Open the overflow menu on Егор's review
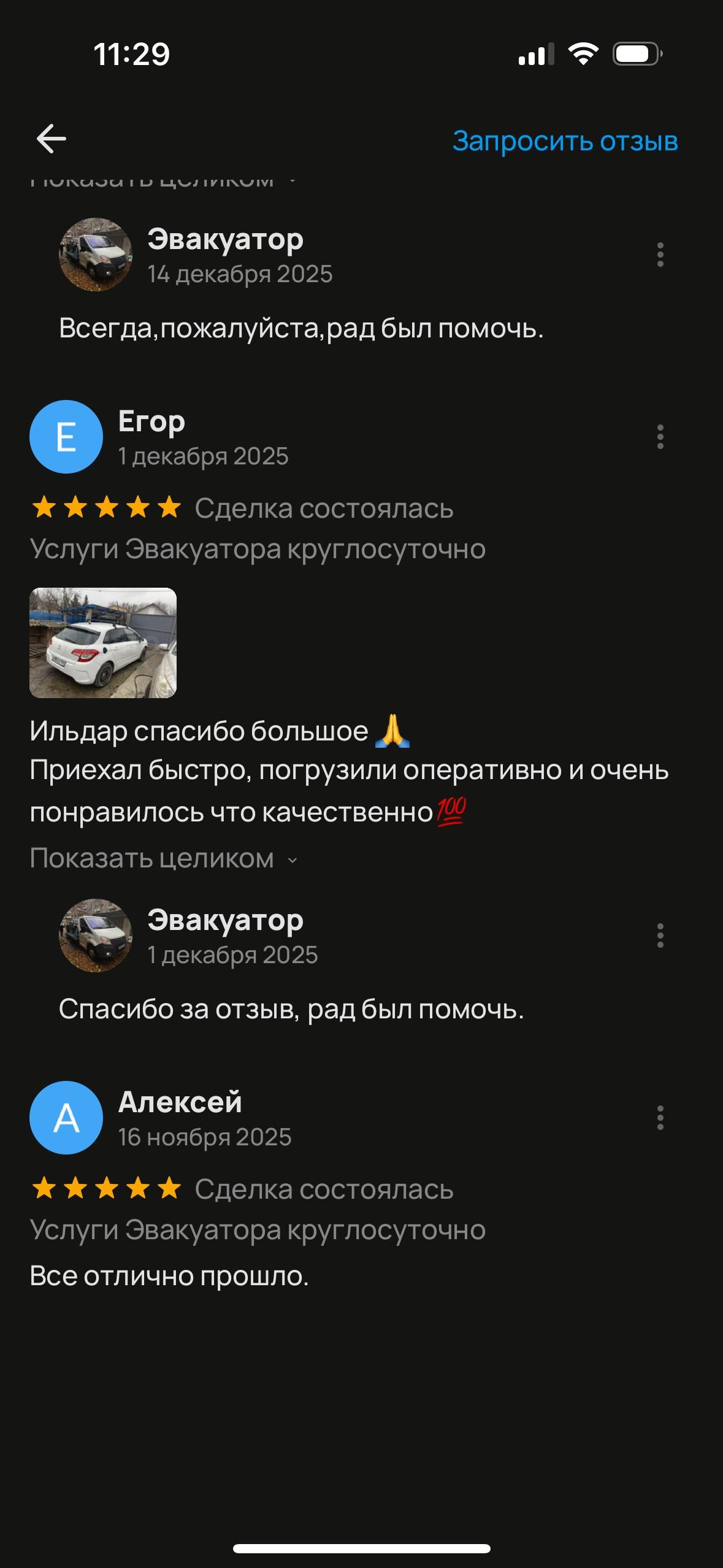Screen dimensions: 723x1568 pos(660,437)
